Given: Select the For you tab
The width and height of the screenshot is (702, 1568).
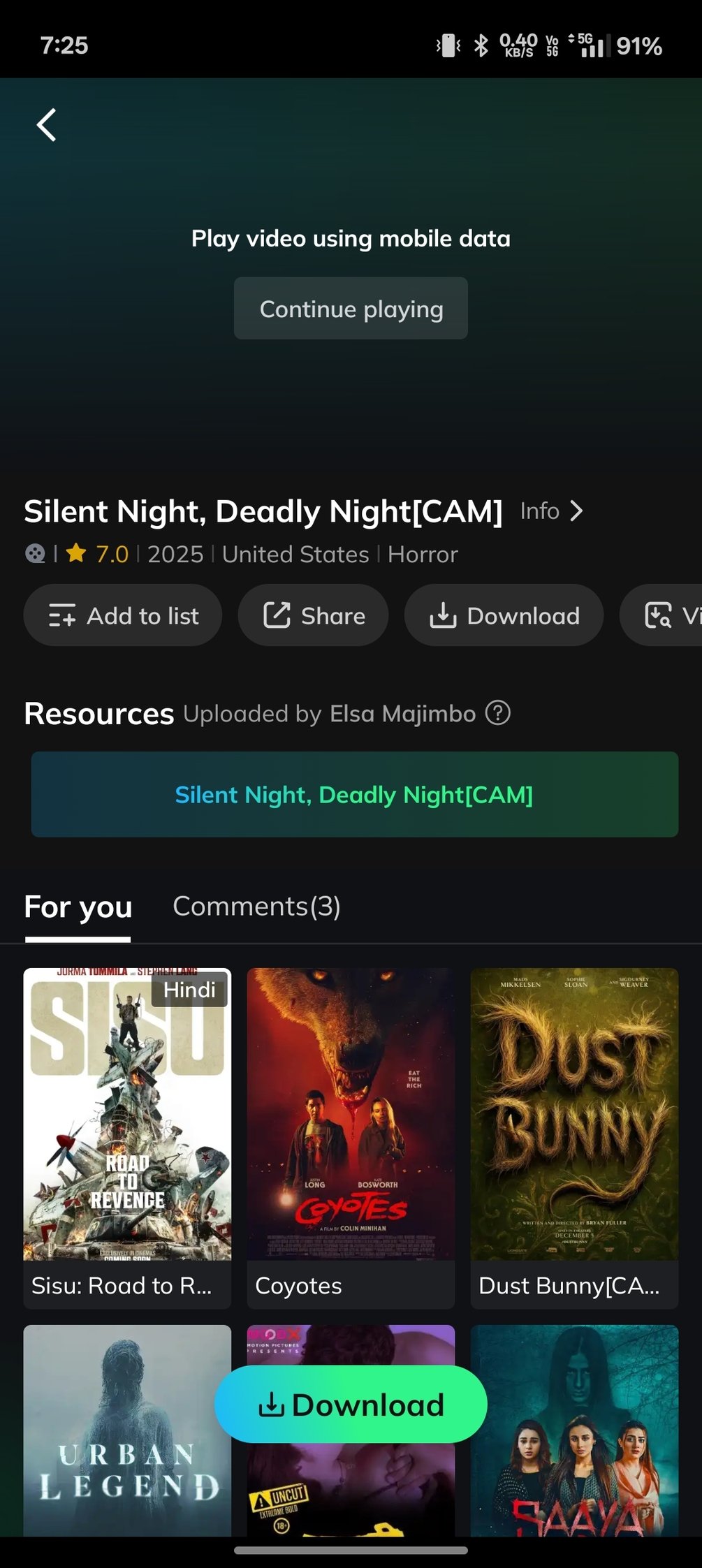Looking at the screenshot, I should click(x=78, y=907).
